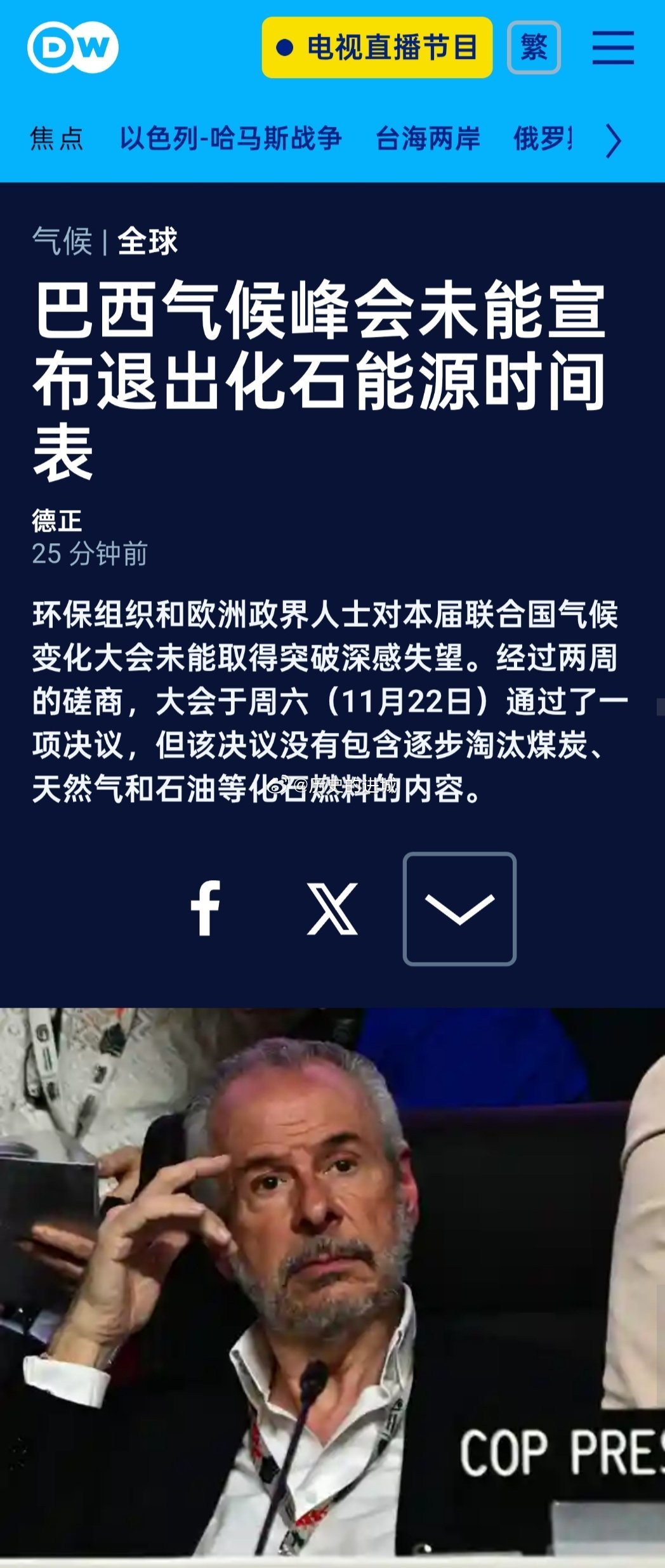Switch to traditional Chinese with 繁 toggle
The height and width of the screenshot is (1568, 665).
tap(534, 48)
